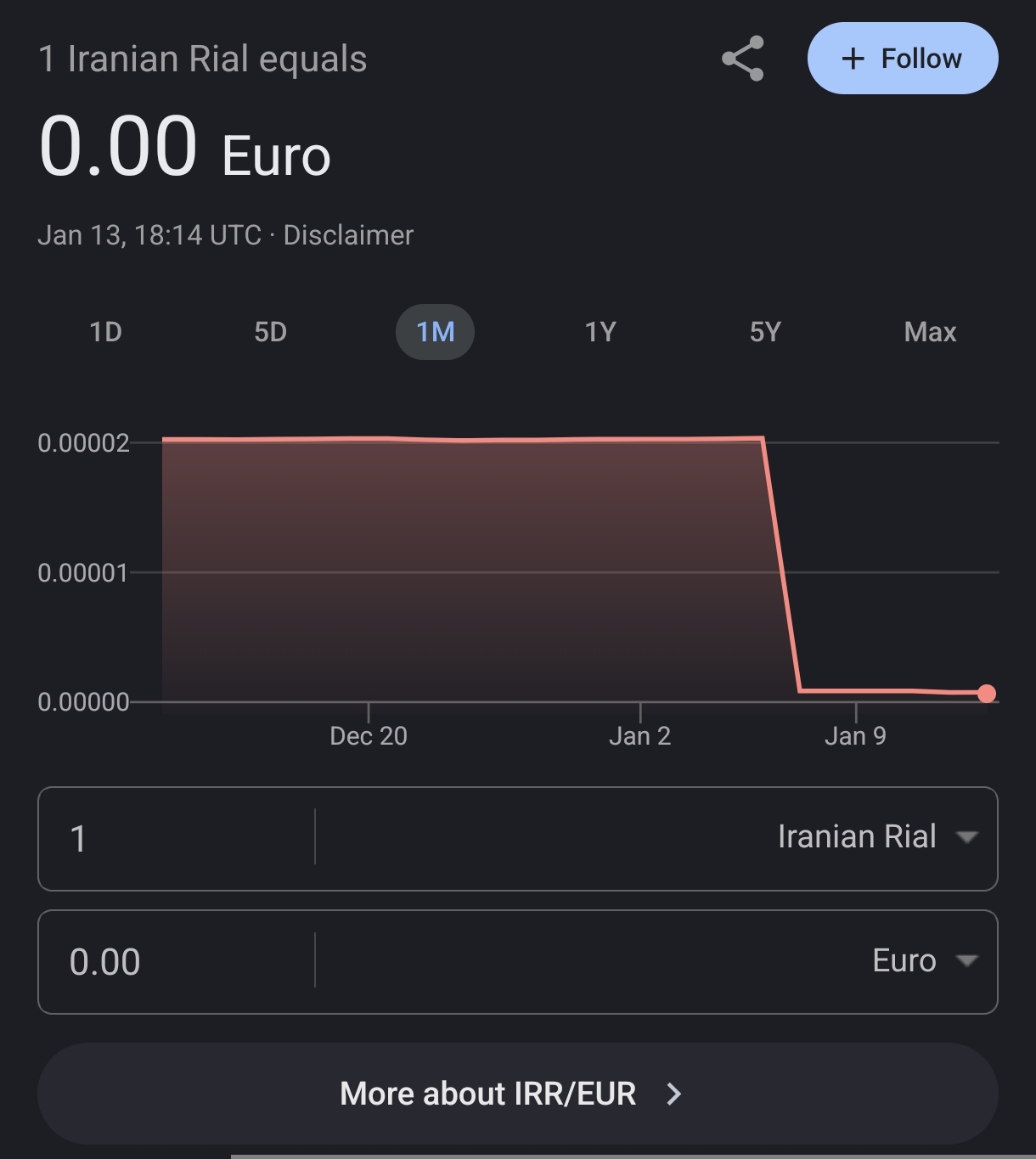This screenshot has height=1159, width=1036.
Task: Show the 1M chart range
Action: pos(435,332)
